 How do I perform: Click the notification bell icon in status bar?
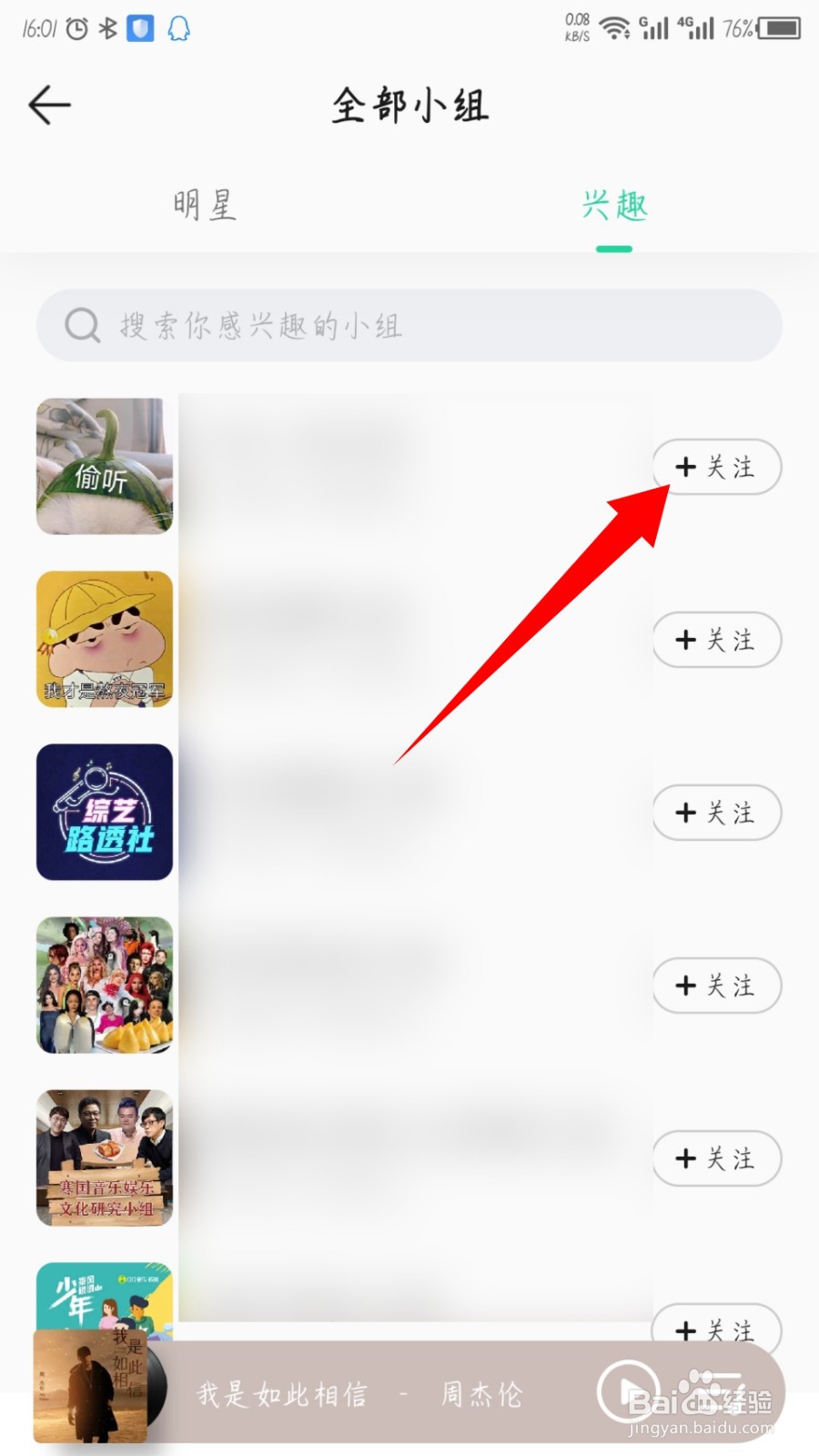[x=178, y=29]
